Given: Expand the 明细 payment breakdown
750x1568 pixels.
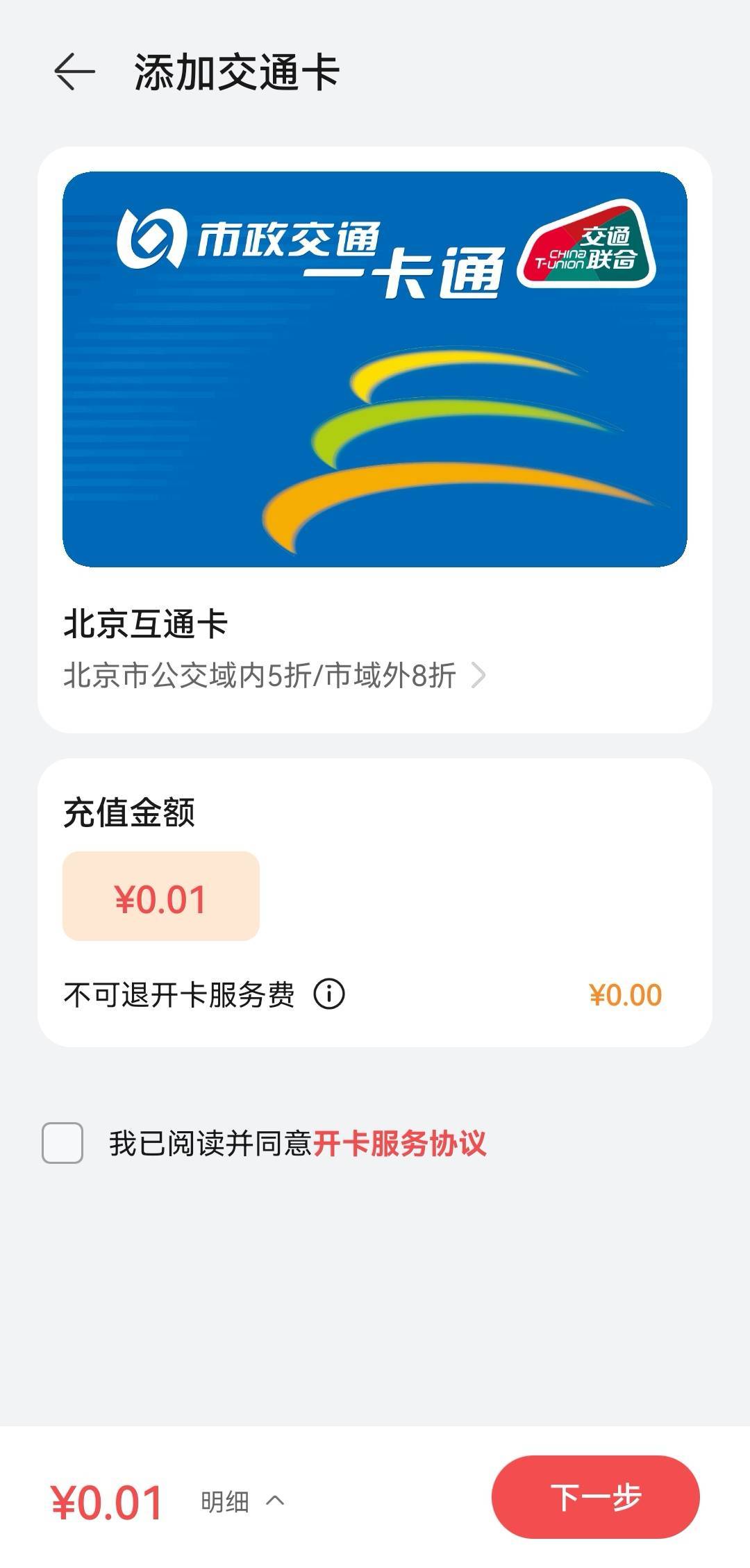Looking at the screenshot, I should (242, 1501).
